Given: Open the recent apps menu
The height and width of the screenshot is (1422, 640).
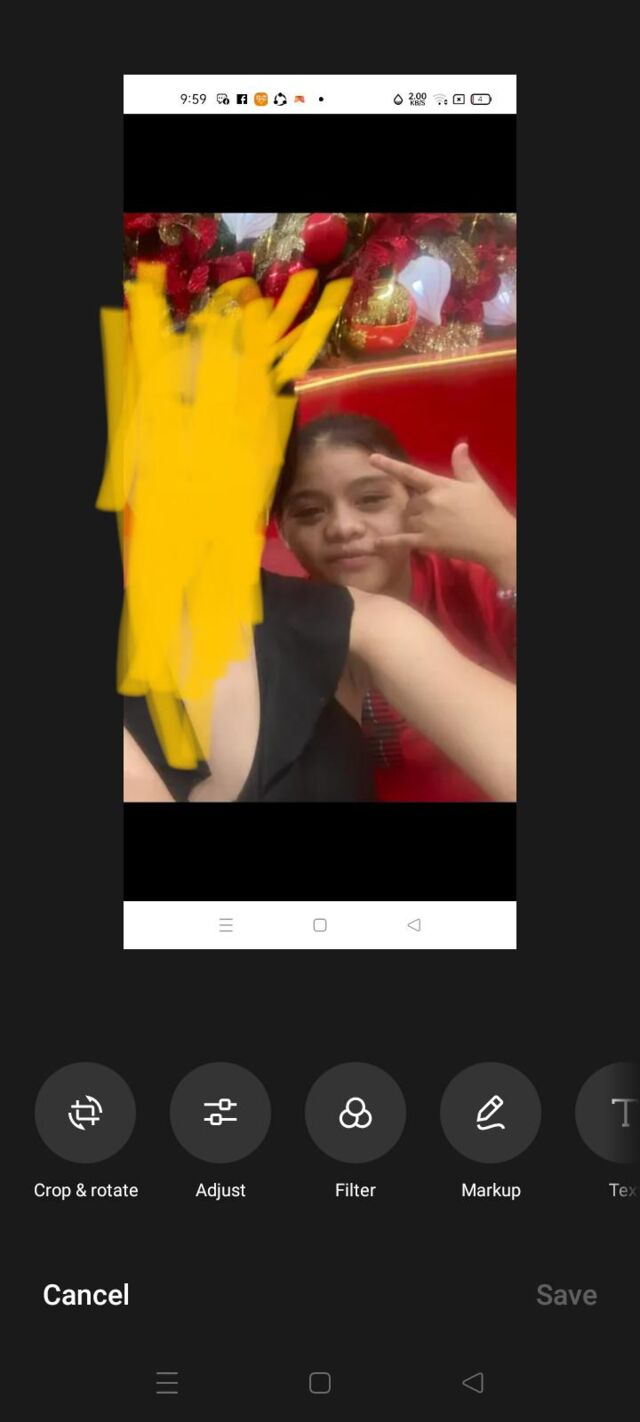Looking at the screenshot, I should pyautogui.click(x=167, y=1382).
